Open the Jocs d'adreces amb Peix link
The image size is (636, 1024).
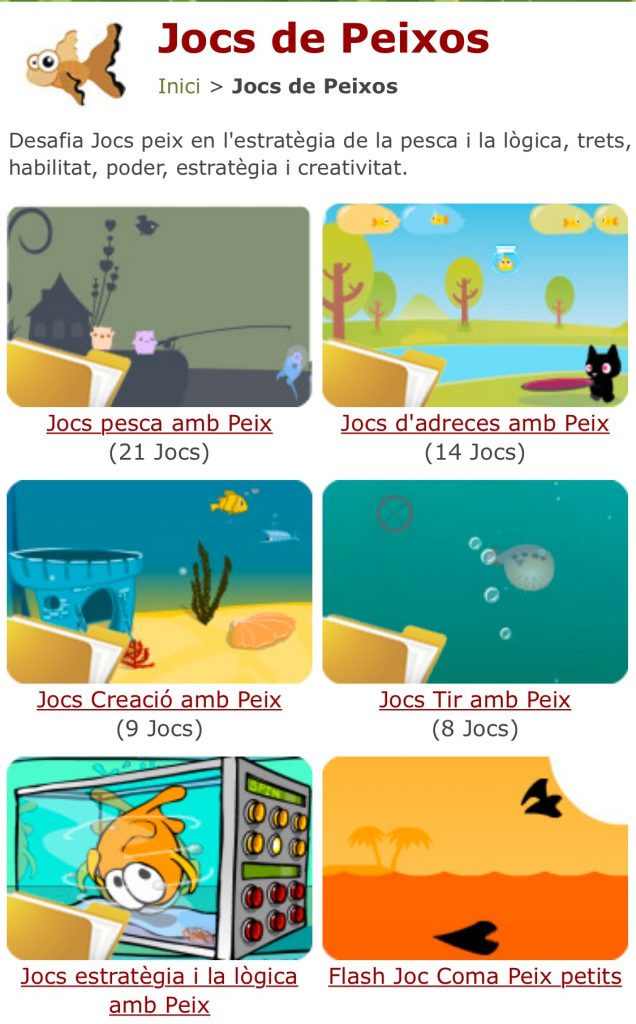pos(474,423)
